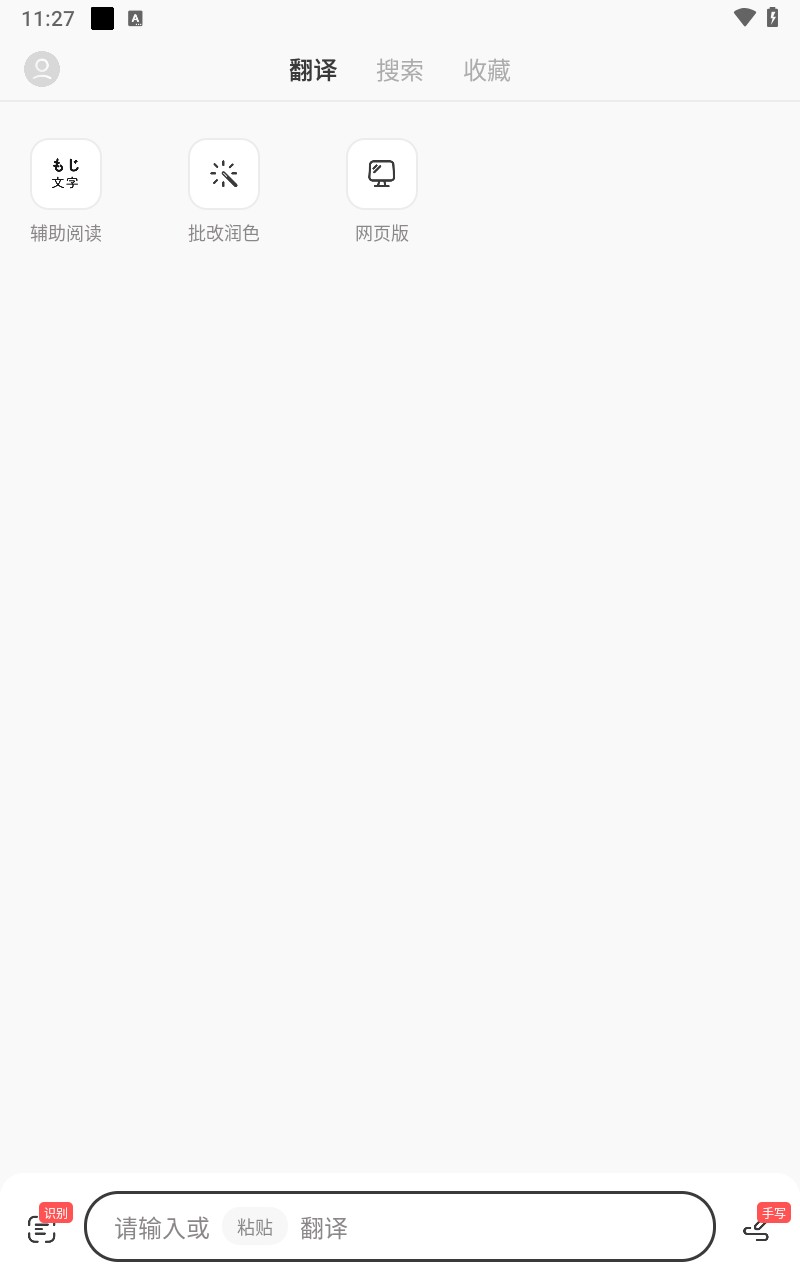Viewport: 800px width, 1280px height.
Task: Open the profile avatar icon
Action: pyautogui.click(x=42, y=69)
